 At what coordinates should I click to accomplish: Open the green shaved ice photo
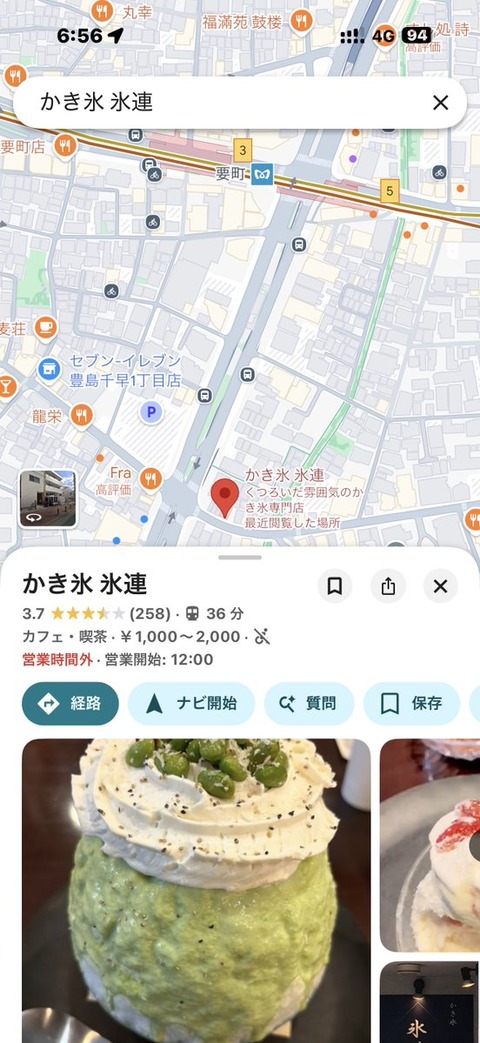click(196, 891)
